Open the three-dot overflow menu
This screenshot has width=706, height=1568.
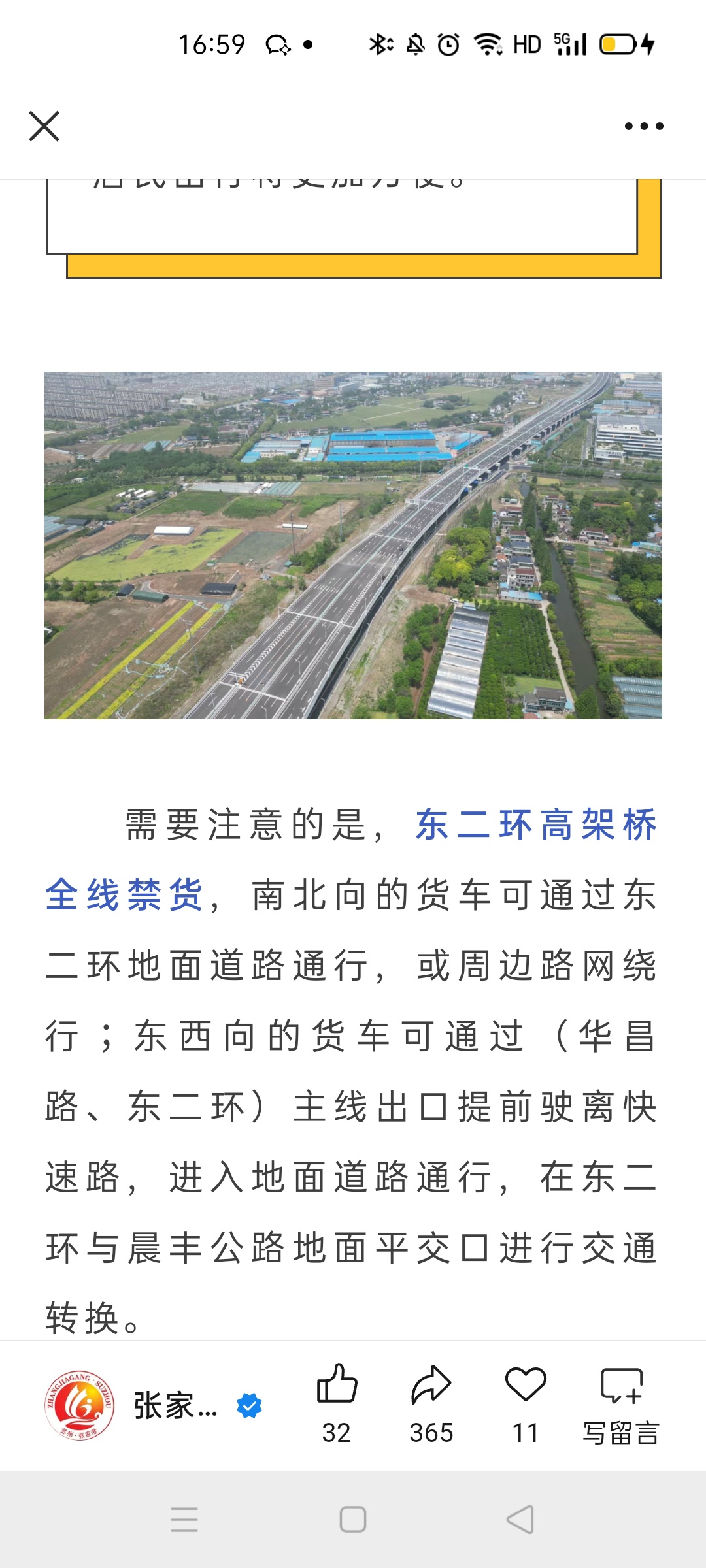tap(644, 126)
